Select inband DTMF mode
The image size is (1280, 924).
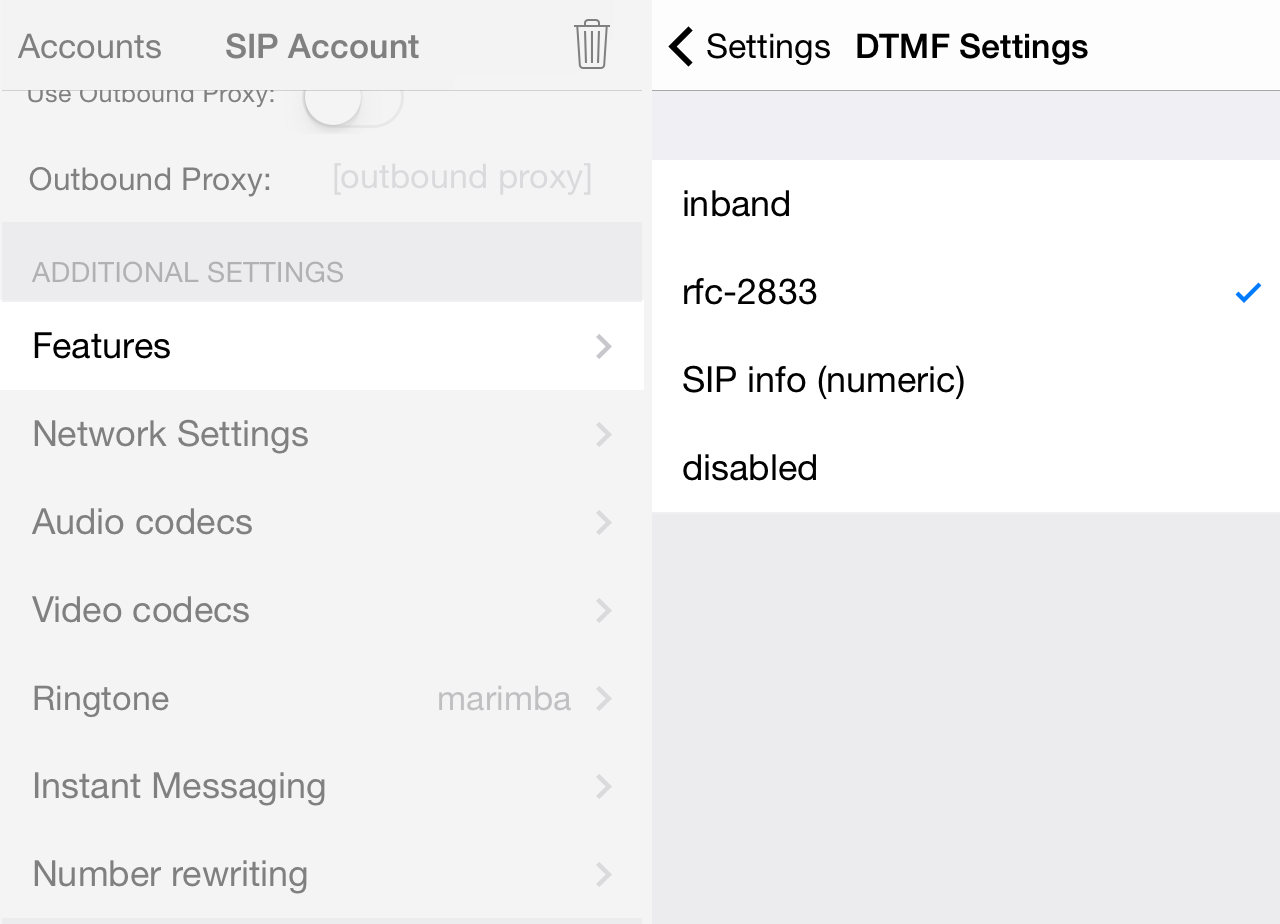(965, 204)
